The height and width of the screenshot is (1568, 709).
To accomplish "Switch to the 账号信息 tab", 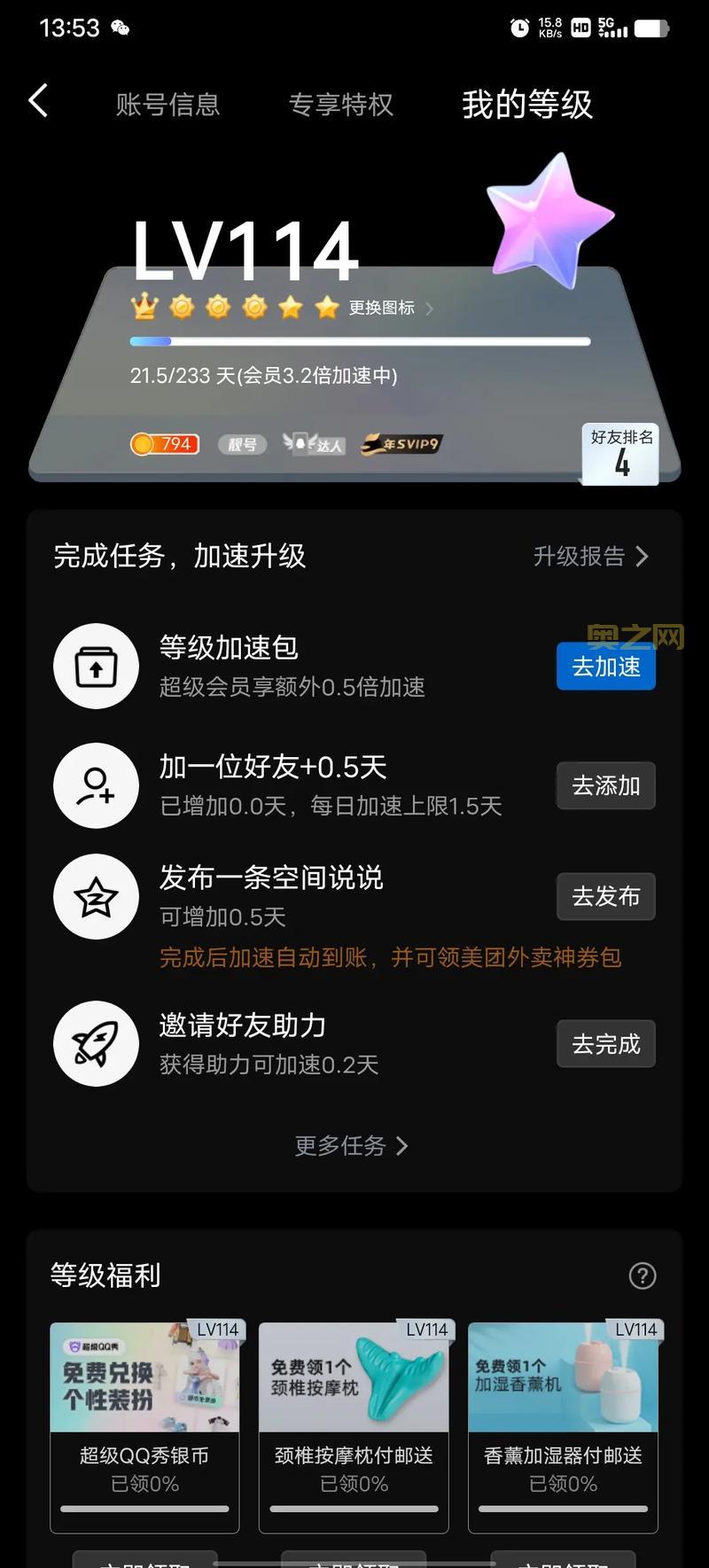I will [x=168, y=105].
